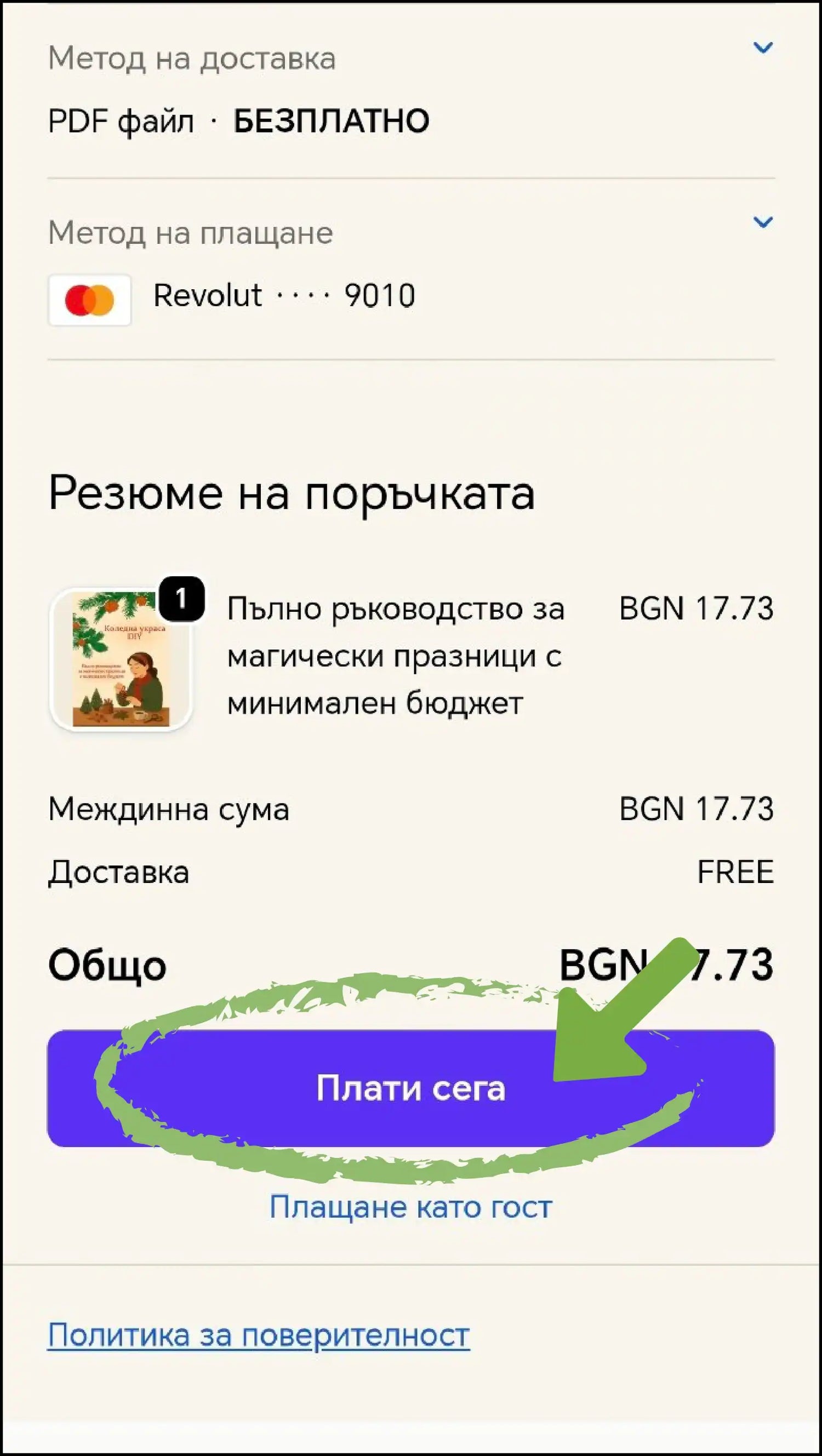The height and width of the screenshot is (1456, 822).
Task: Expand the Метод на плащане section
Action: pyautogui.click(x=763, y=222)
